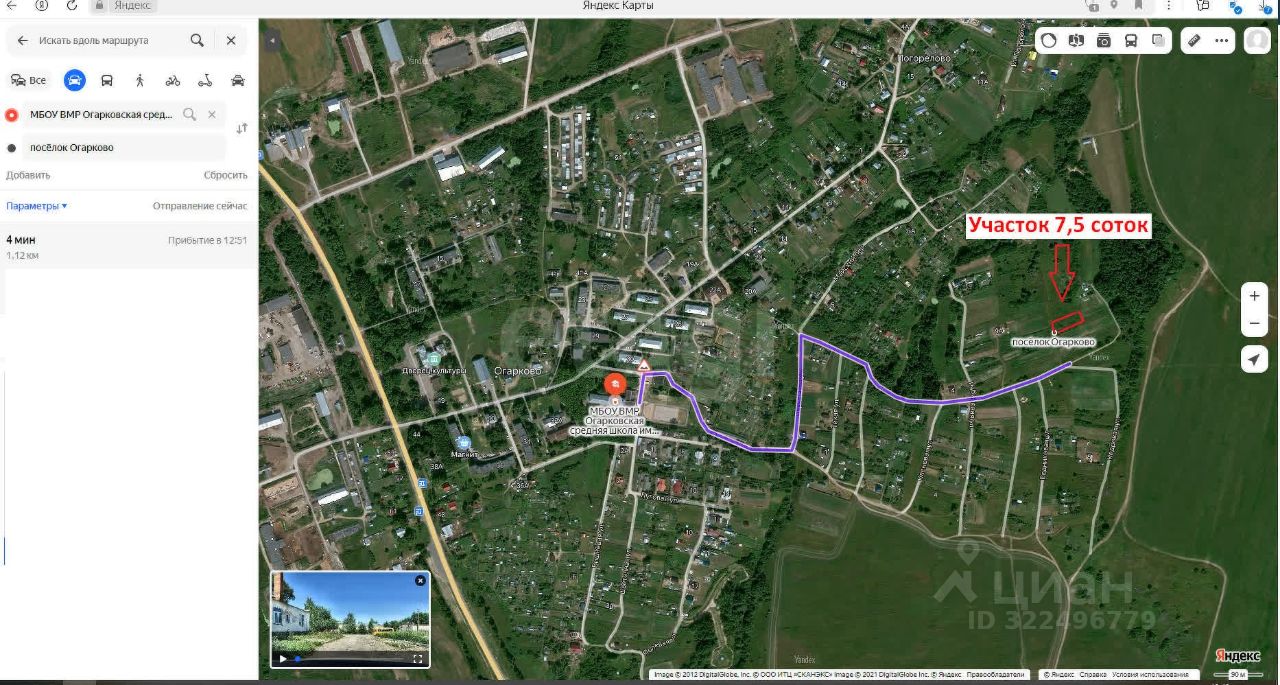Switch to walking route mode
This screenshot has width=1280, height=685.
(x=140, y=80)
